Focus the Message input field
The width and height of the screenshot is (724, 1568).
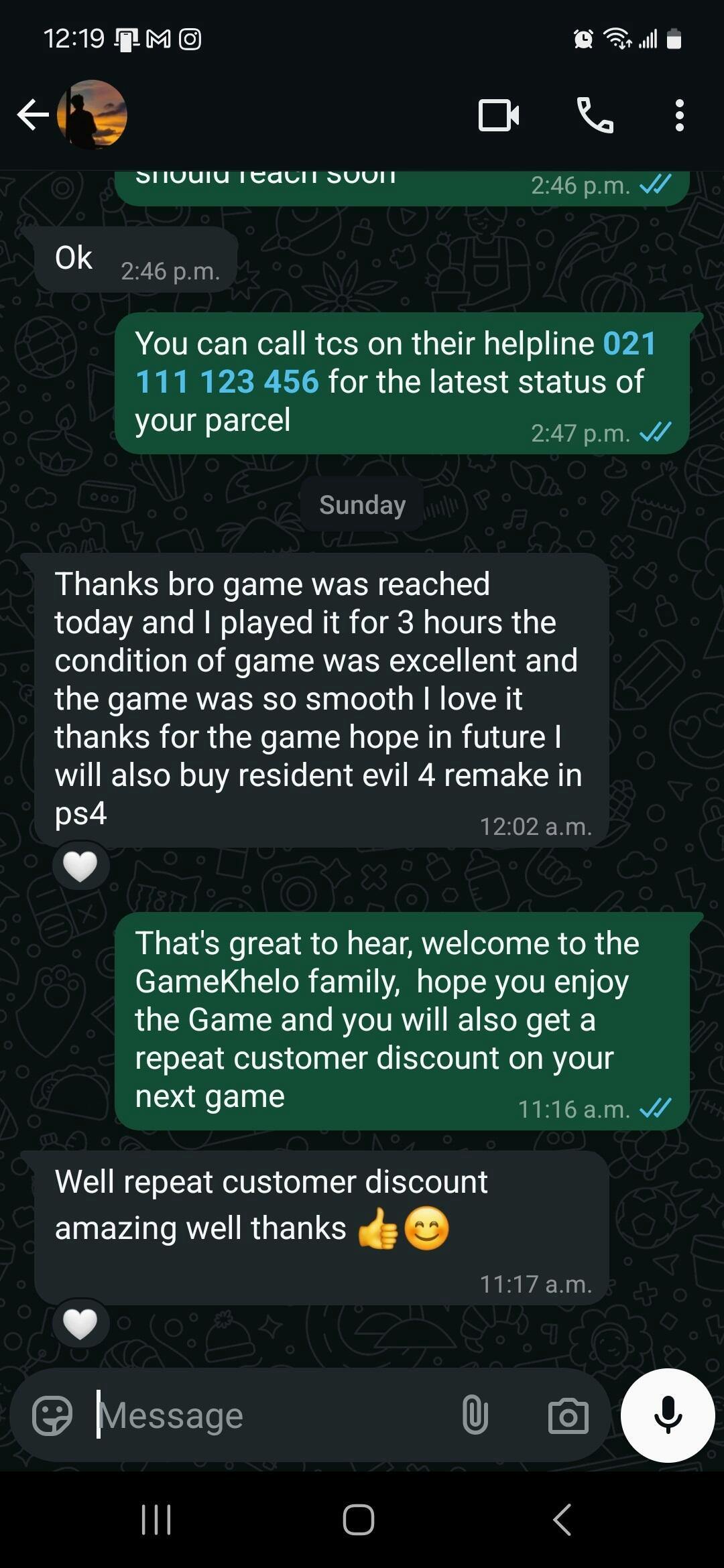268,1415
